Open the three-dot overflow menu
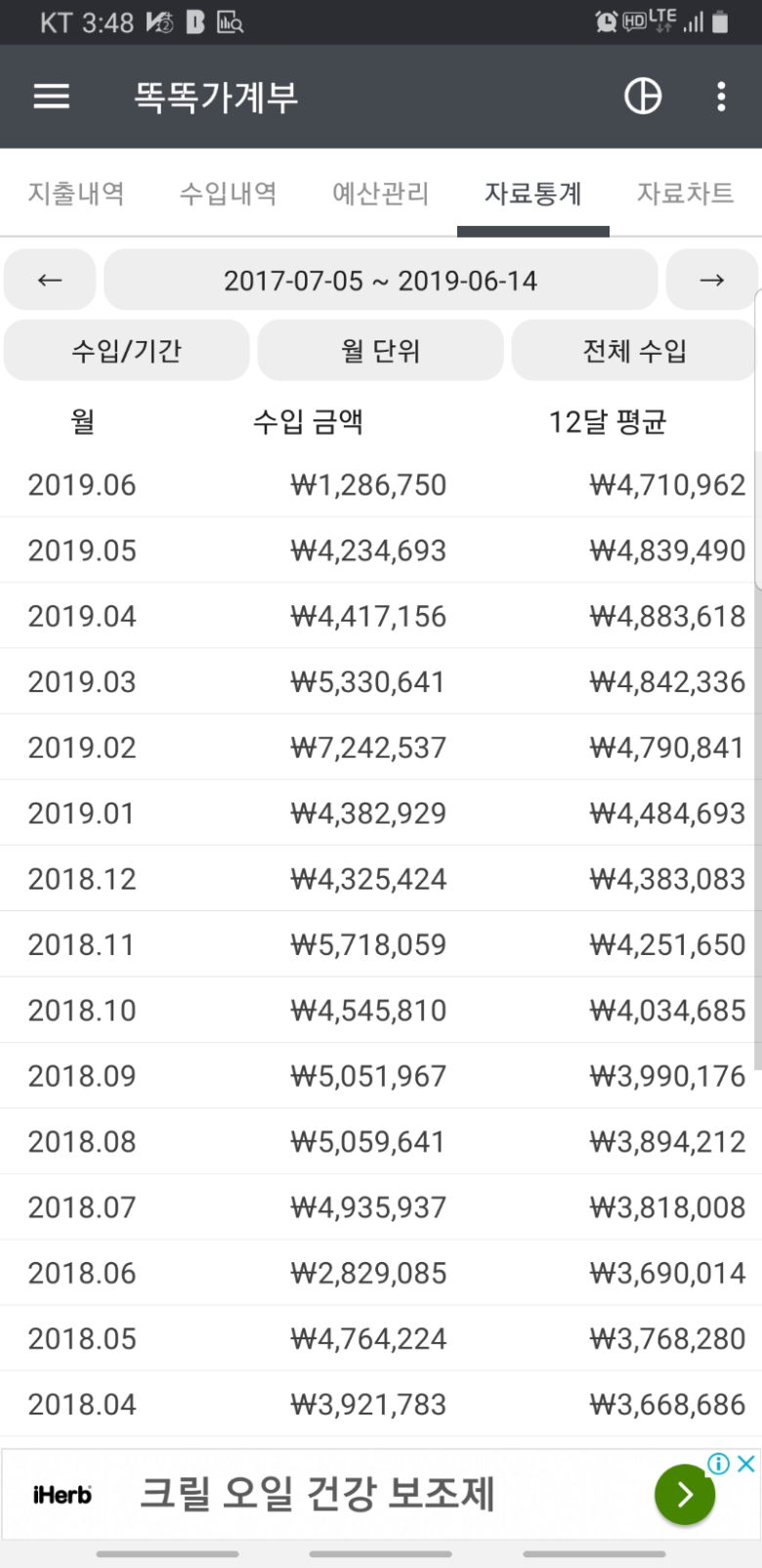This screenshot has height=1568, width=762. tap(721, 97)
